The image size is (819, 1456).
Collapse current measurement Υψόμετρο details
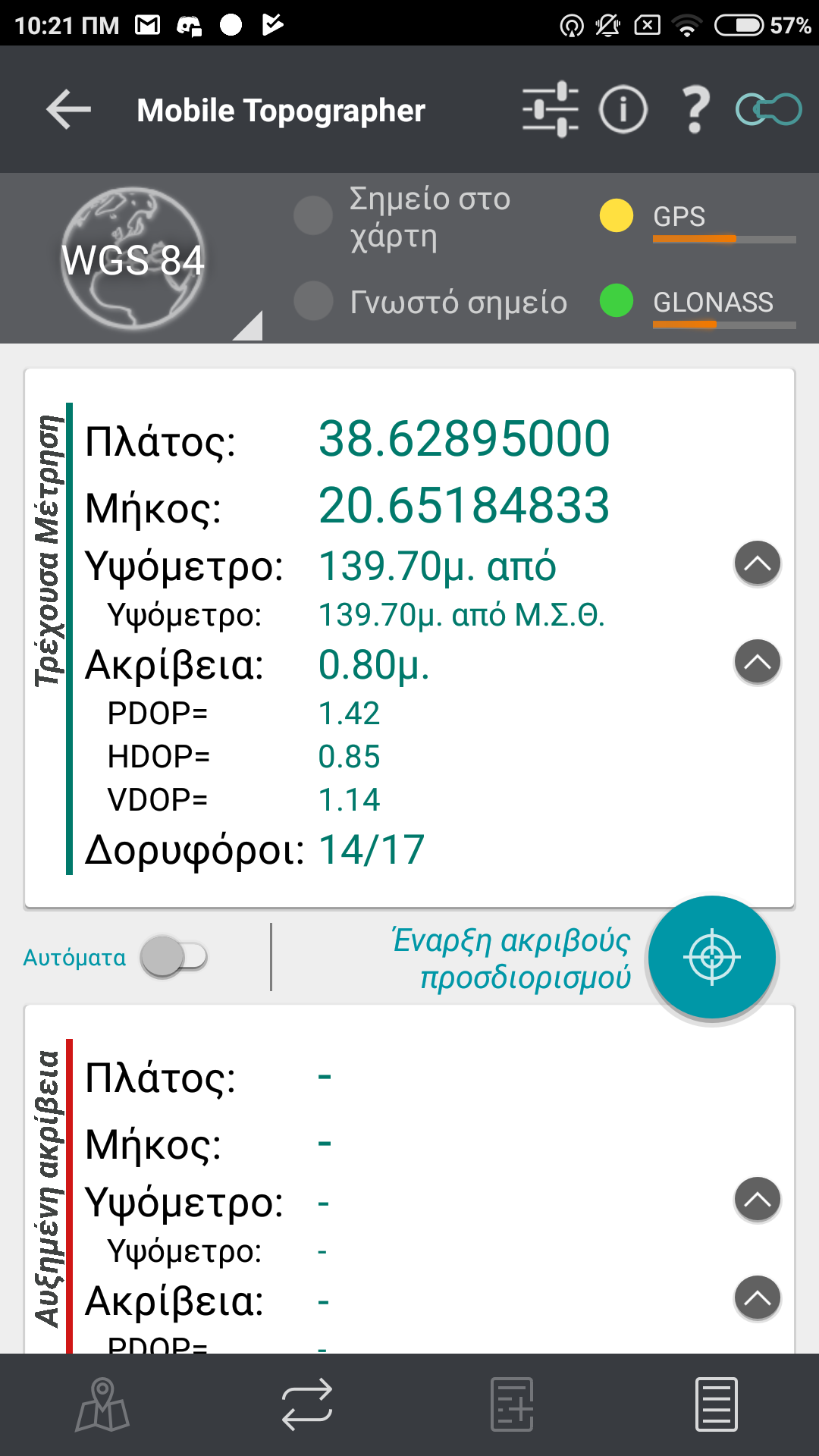click(757, 563)
